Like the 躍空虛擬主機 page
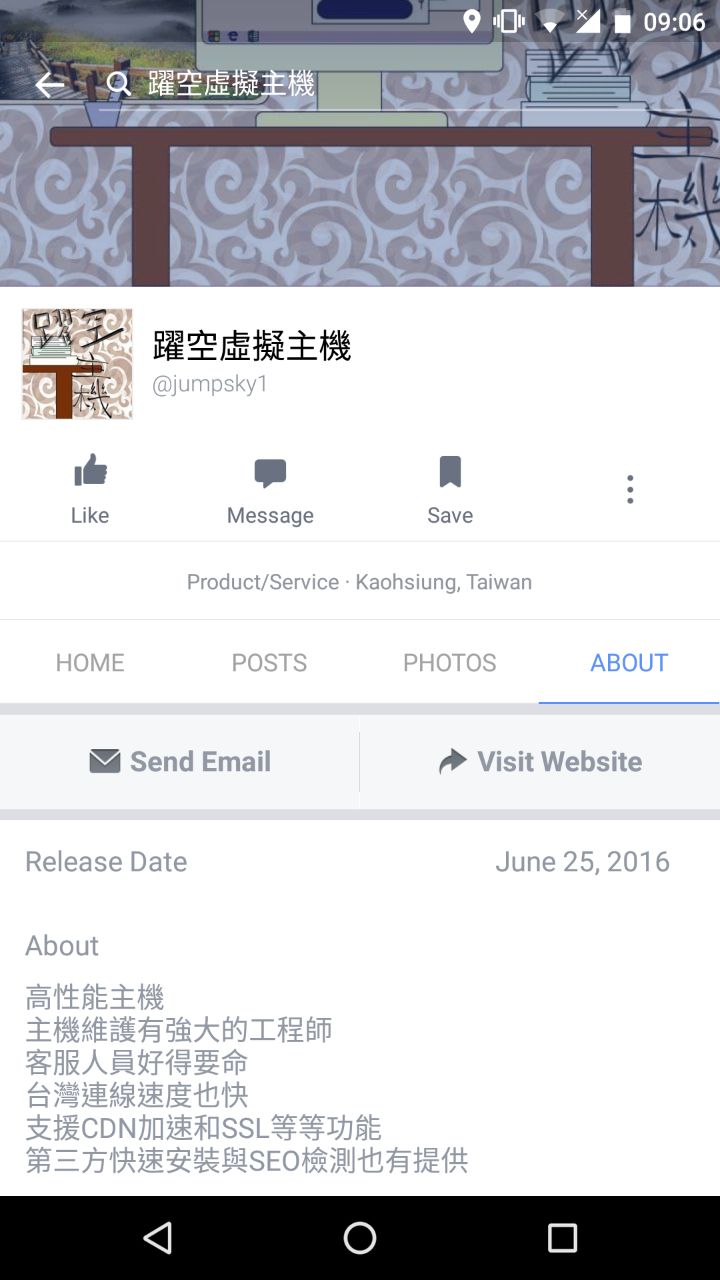This screenshot has height=1280, width=720. coord(90,489)
